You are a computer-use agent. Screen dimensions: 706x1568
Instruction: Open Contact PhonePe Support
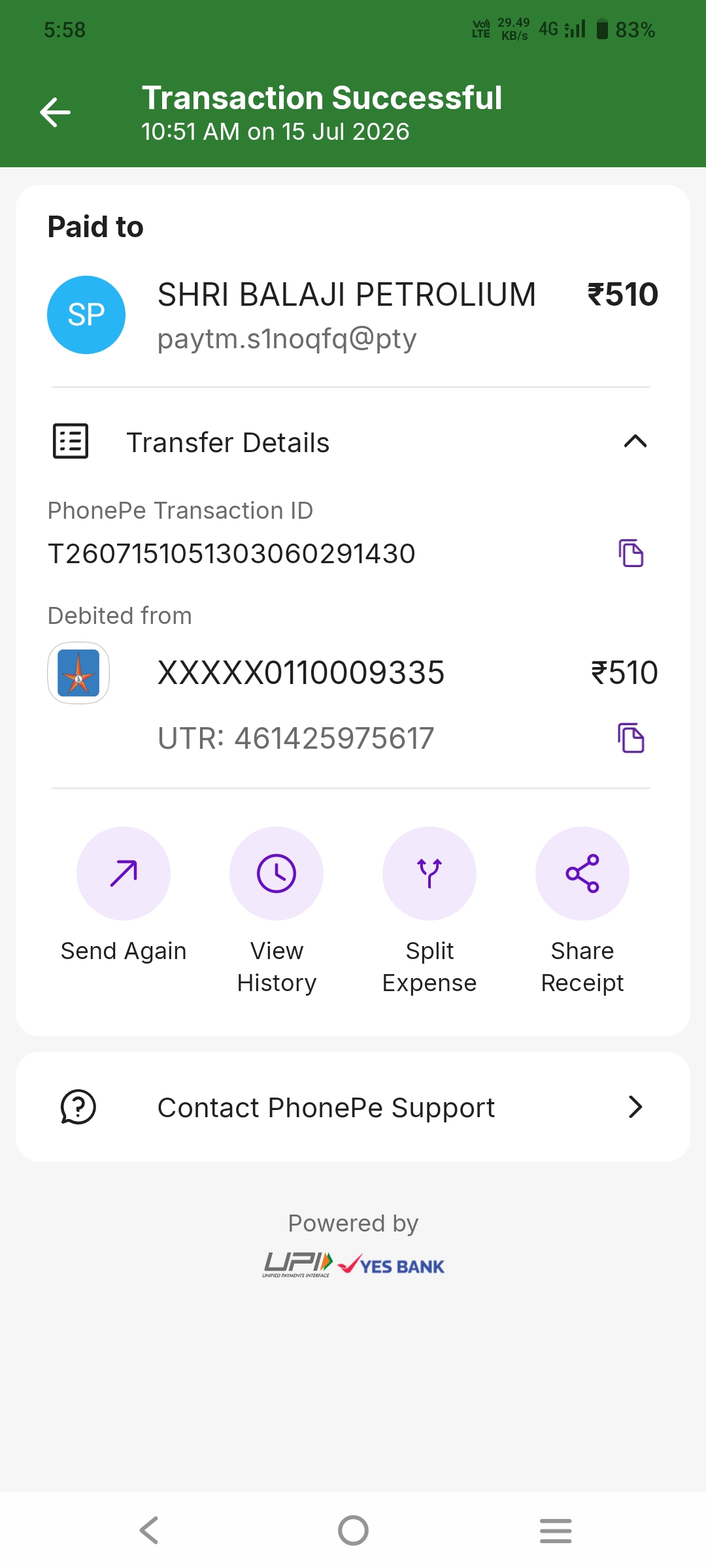click(353, 1107)
